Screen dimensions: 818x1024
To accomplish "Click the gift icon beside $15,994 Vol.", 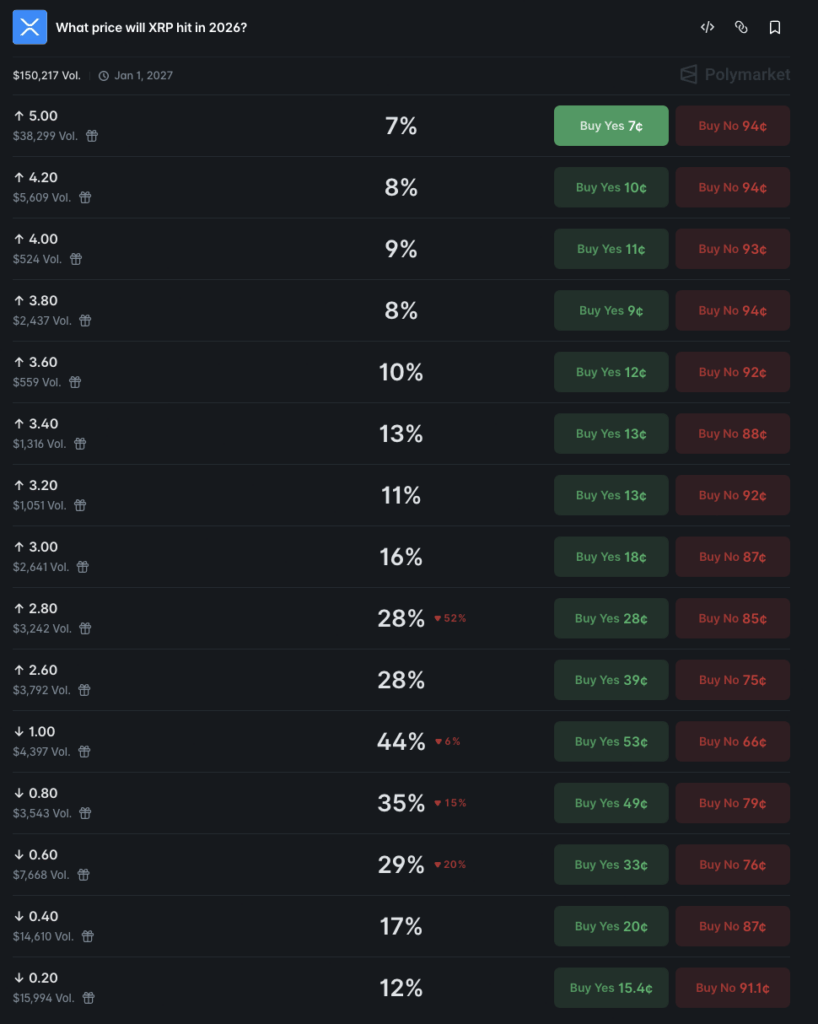I will point(87,998).
